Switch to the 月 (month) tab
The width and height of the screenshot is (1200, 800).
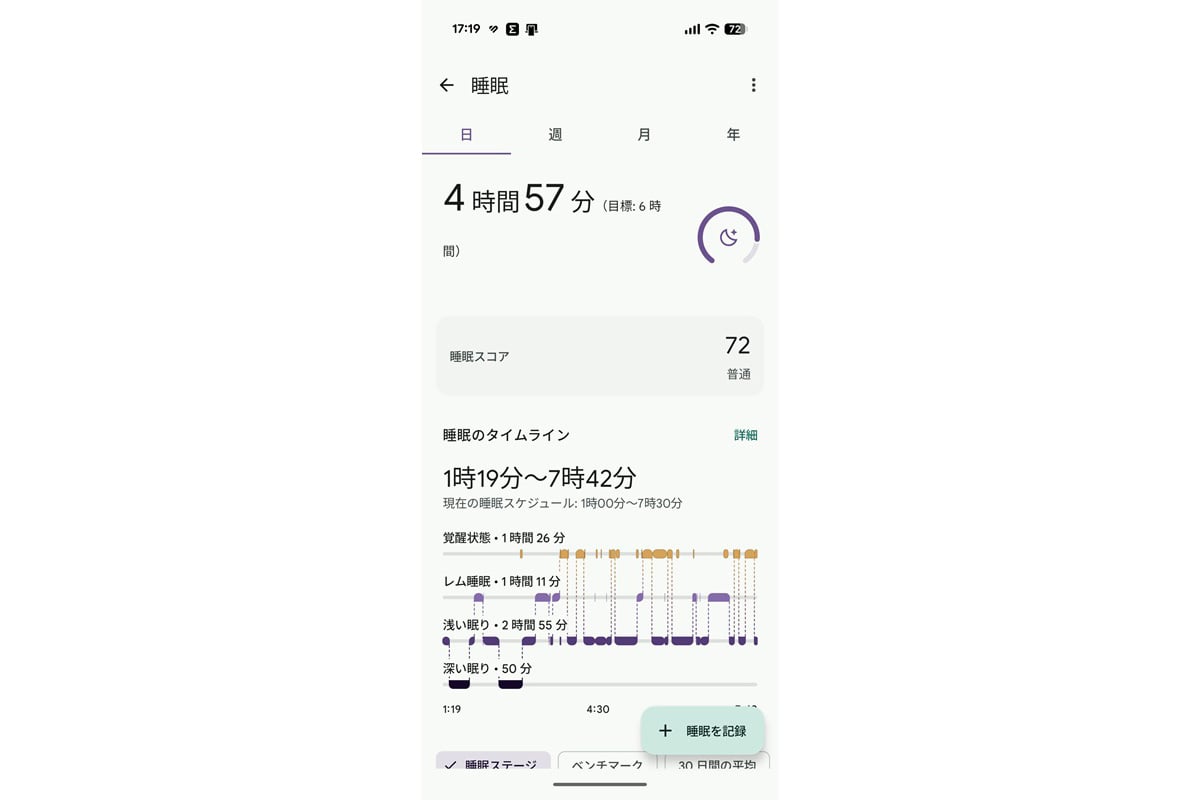[x=644, y=134]
